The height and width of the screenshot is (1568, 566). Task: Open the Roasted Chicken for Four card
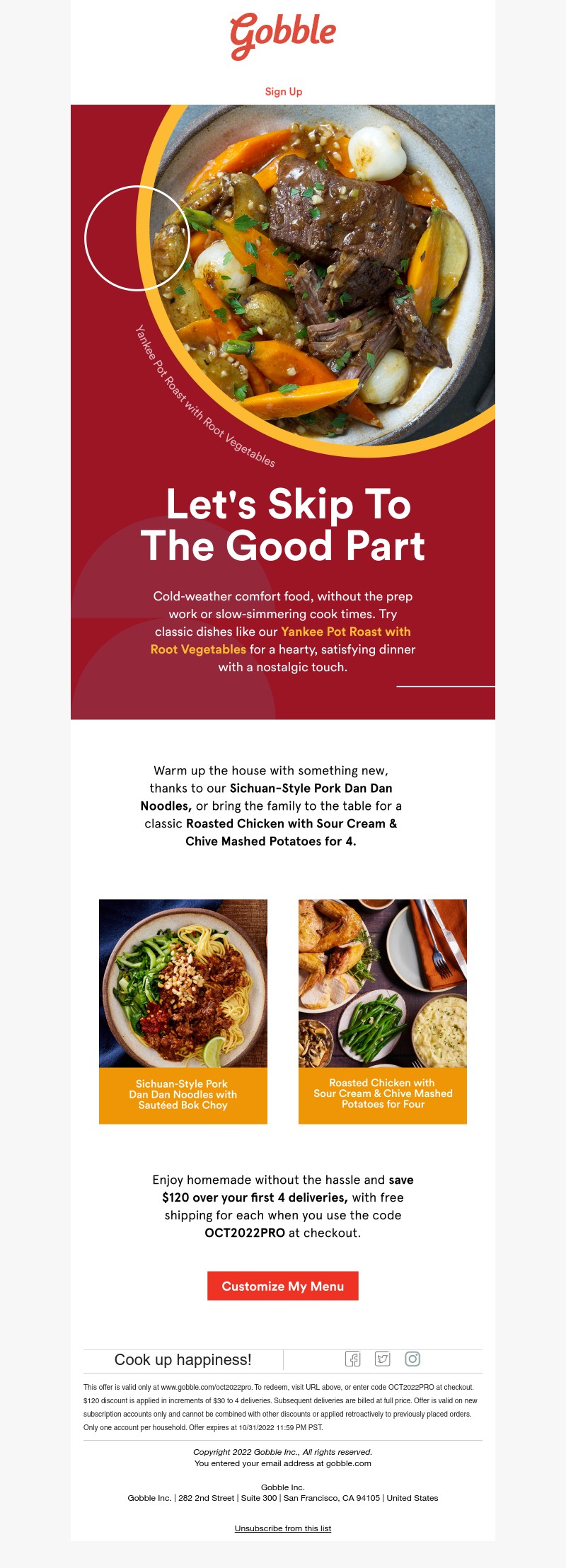pos(383,1010)
